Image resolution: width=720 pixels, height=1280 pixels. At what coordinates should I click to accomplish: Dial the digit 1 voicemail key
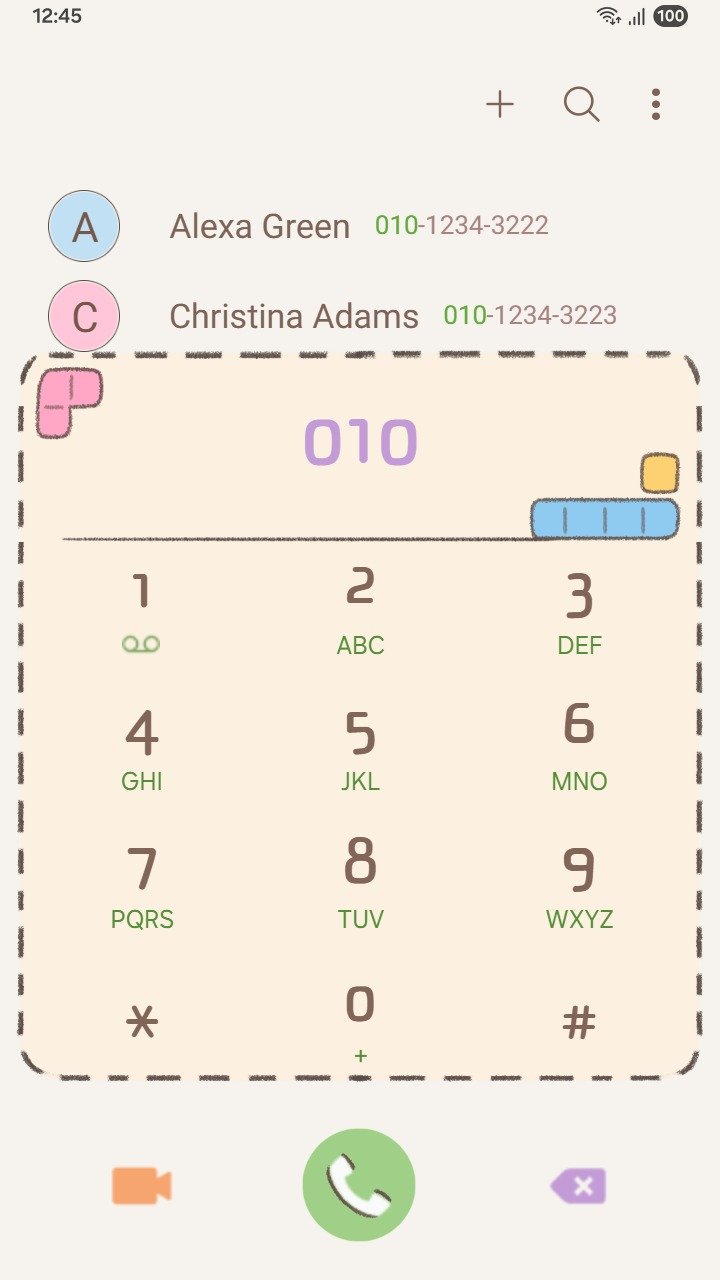click(x=141, y=610)
